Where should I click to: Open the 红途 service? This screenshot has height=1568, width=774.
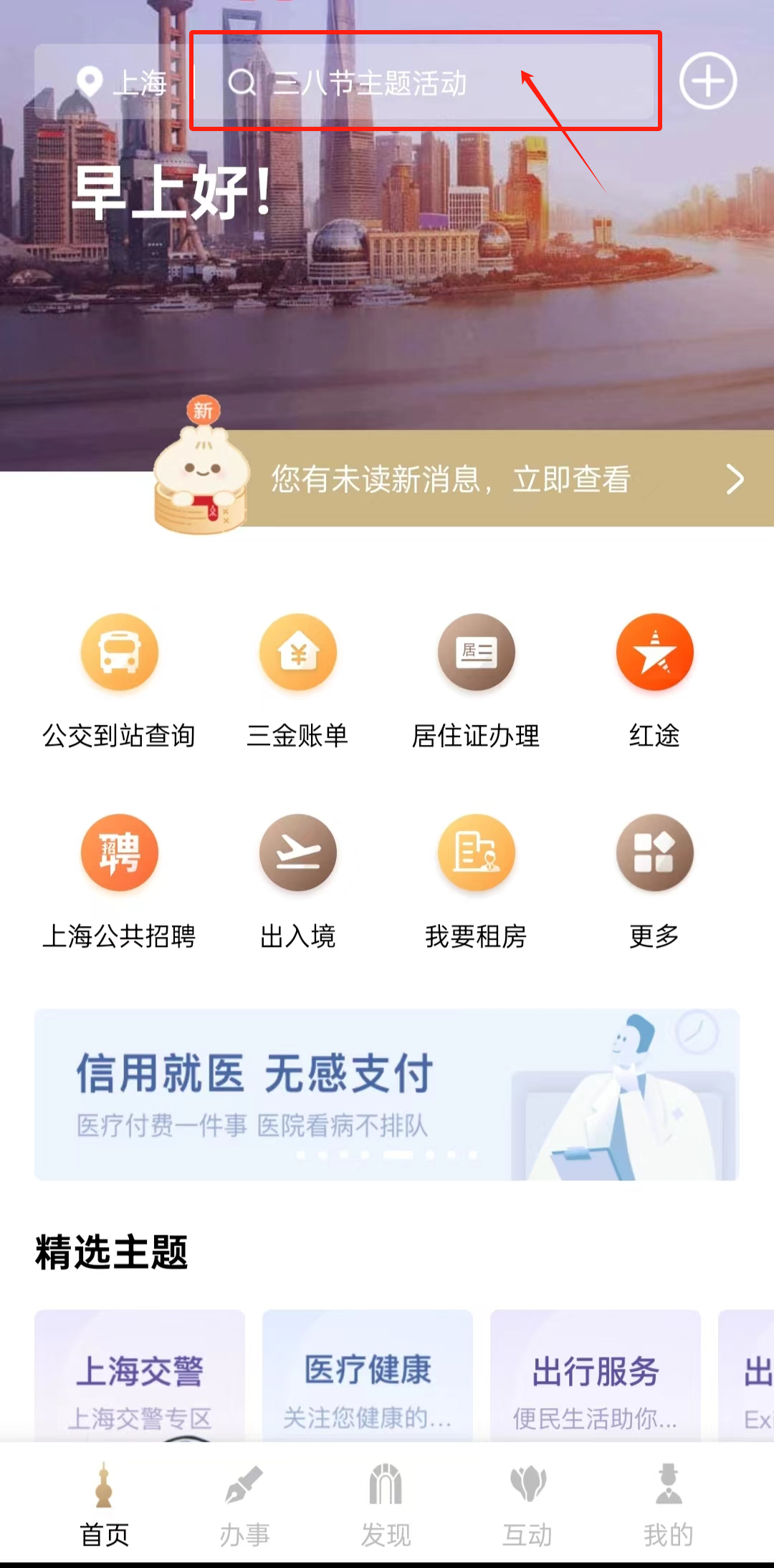[x=654, y=680]
